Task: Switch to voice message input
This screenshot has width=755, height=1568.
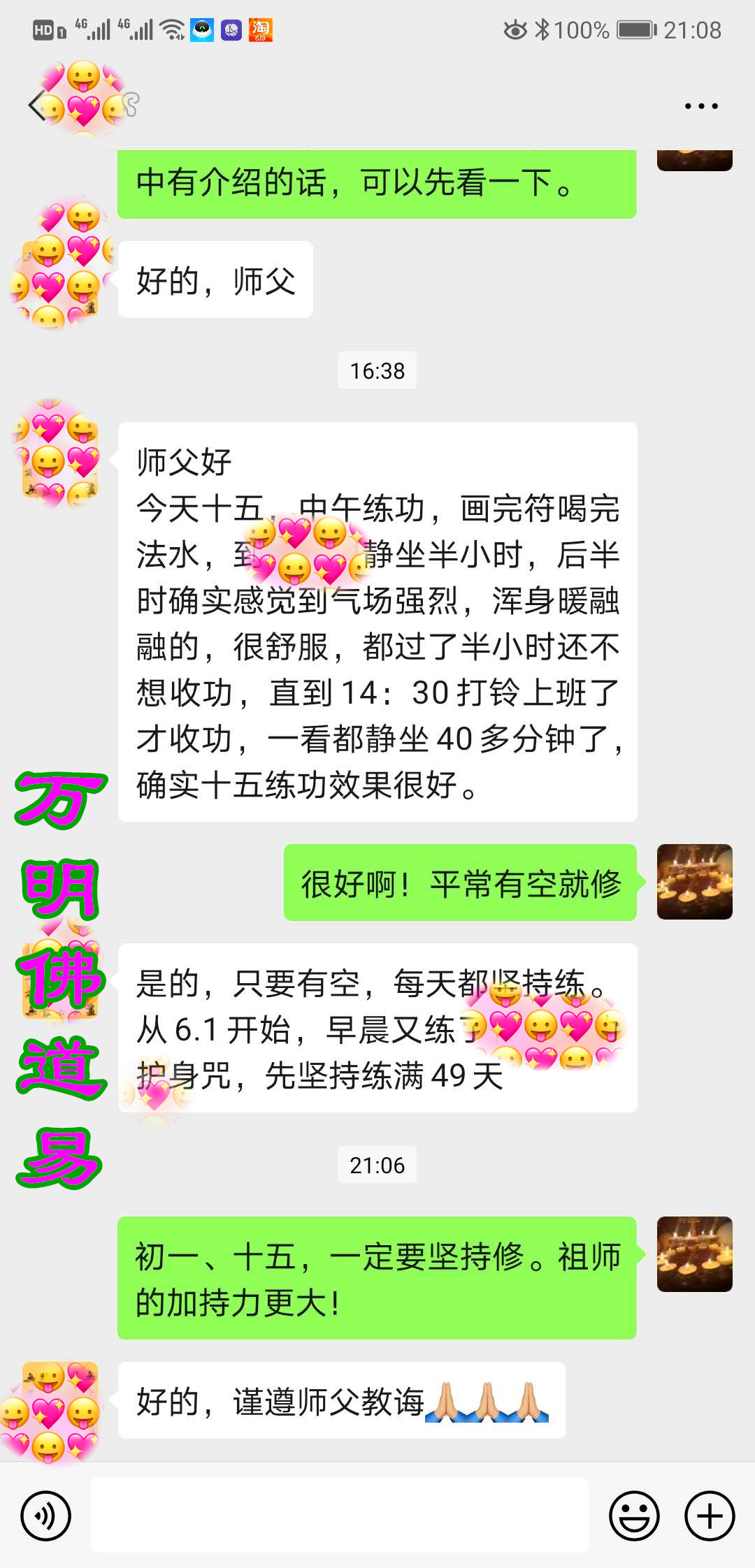Action: click(x=46, y=1516)
